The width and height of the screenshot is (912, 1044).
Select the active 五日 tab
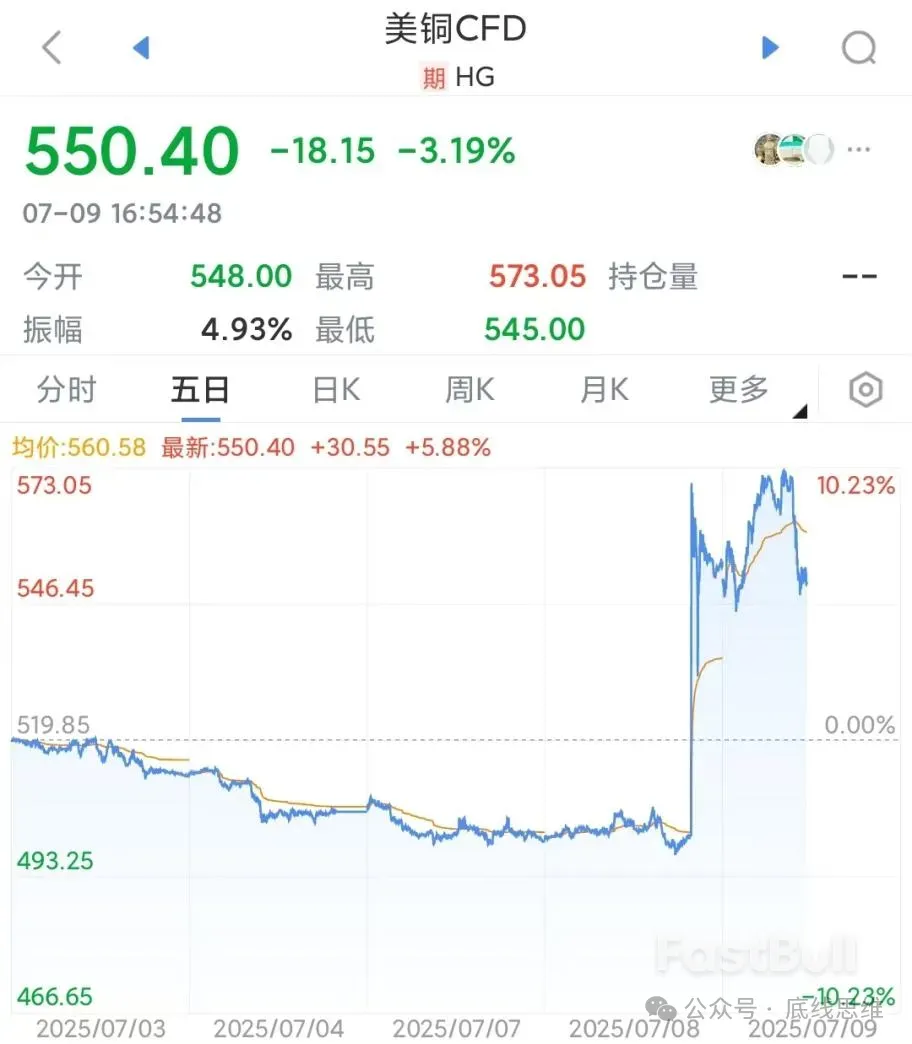click(x=200, y=390)
